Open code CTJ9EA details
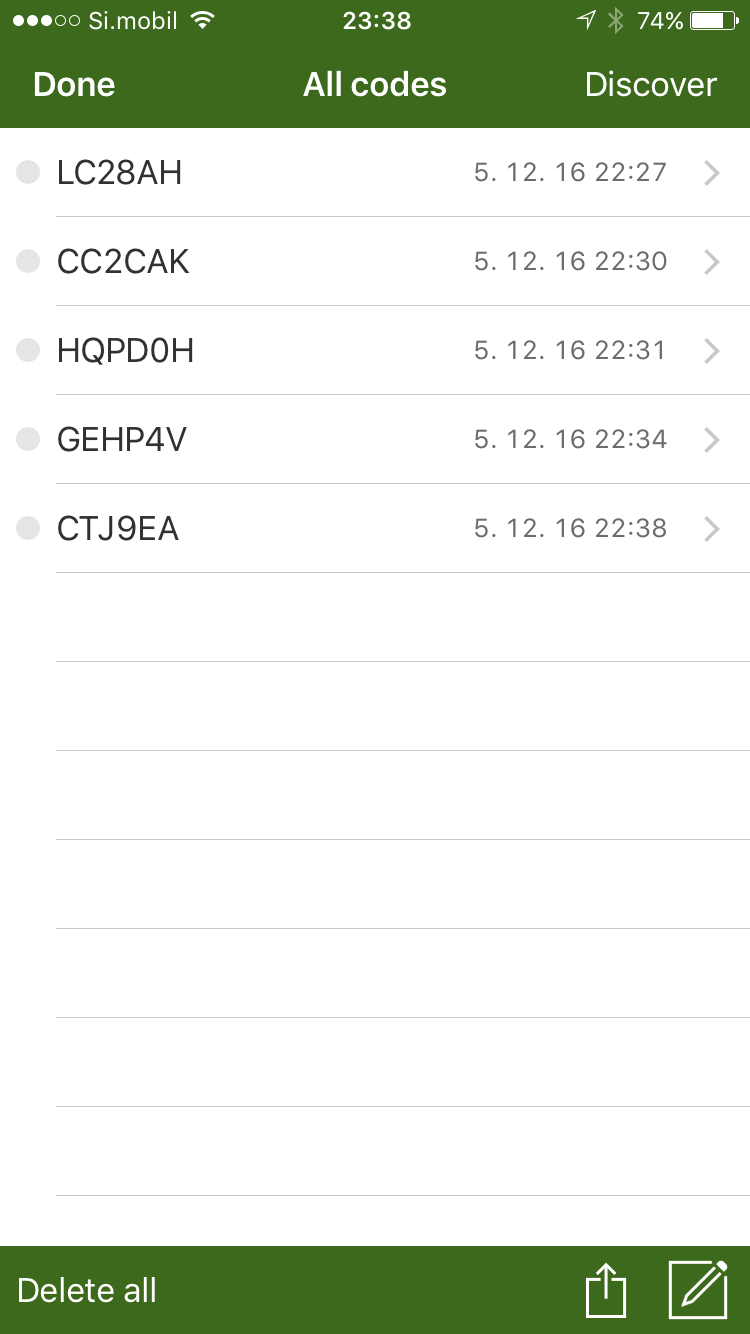The width and height of the screenshot is (750, 1334). [375, 529]
